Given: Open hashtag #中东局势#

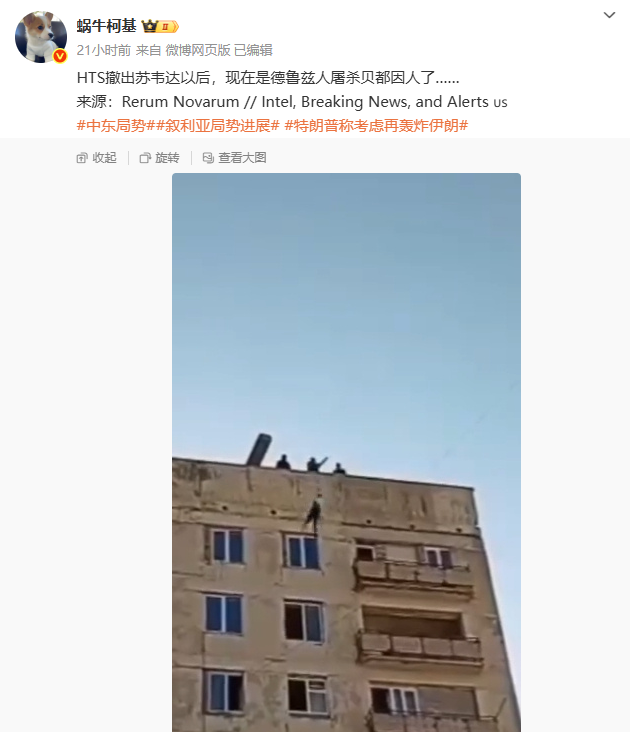Looking at the screenshot, I should tap(111, 125).
